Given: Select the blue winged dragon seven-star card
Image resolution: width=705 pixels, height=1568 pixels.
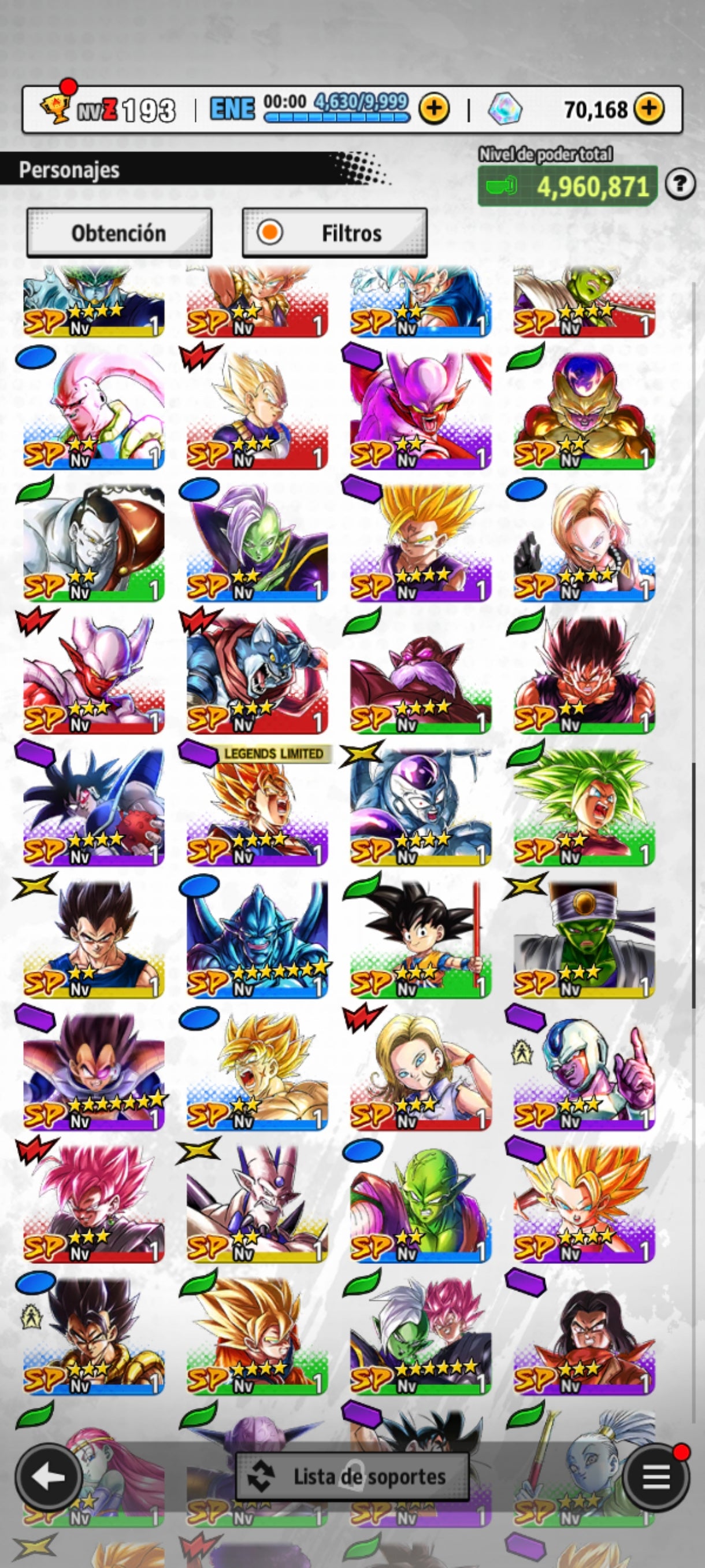Looking at the screenshot, I should click(x=257, y=939).
